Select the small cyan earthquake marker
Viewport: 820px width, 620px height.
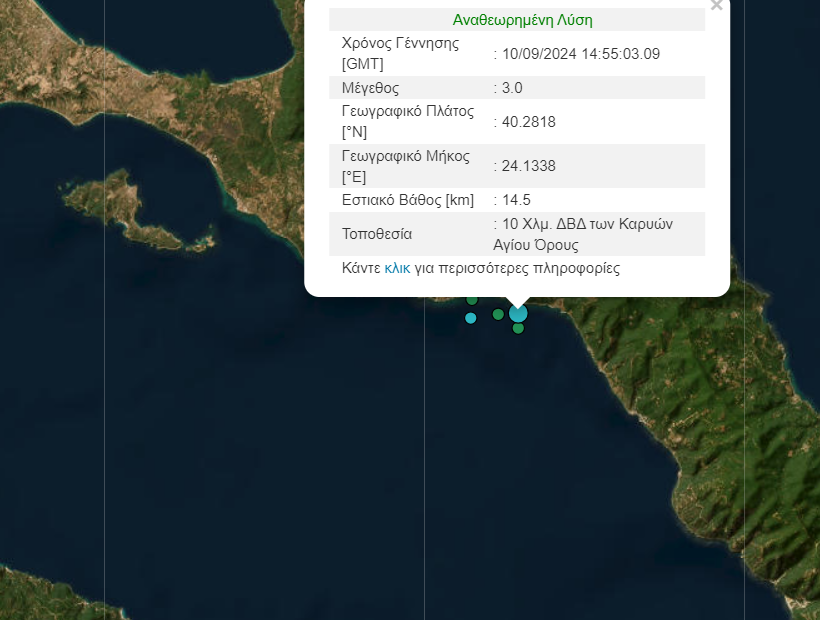[470, 318]
